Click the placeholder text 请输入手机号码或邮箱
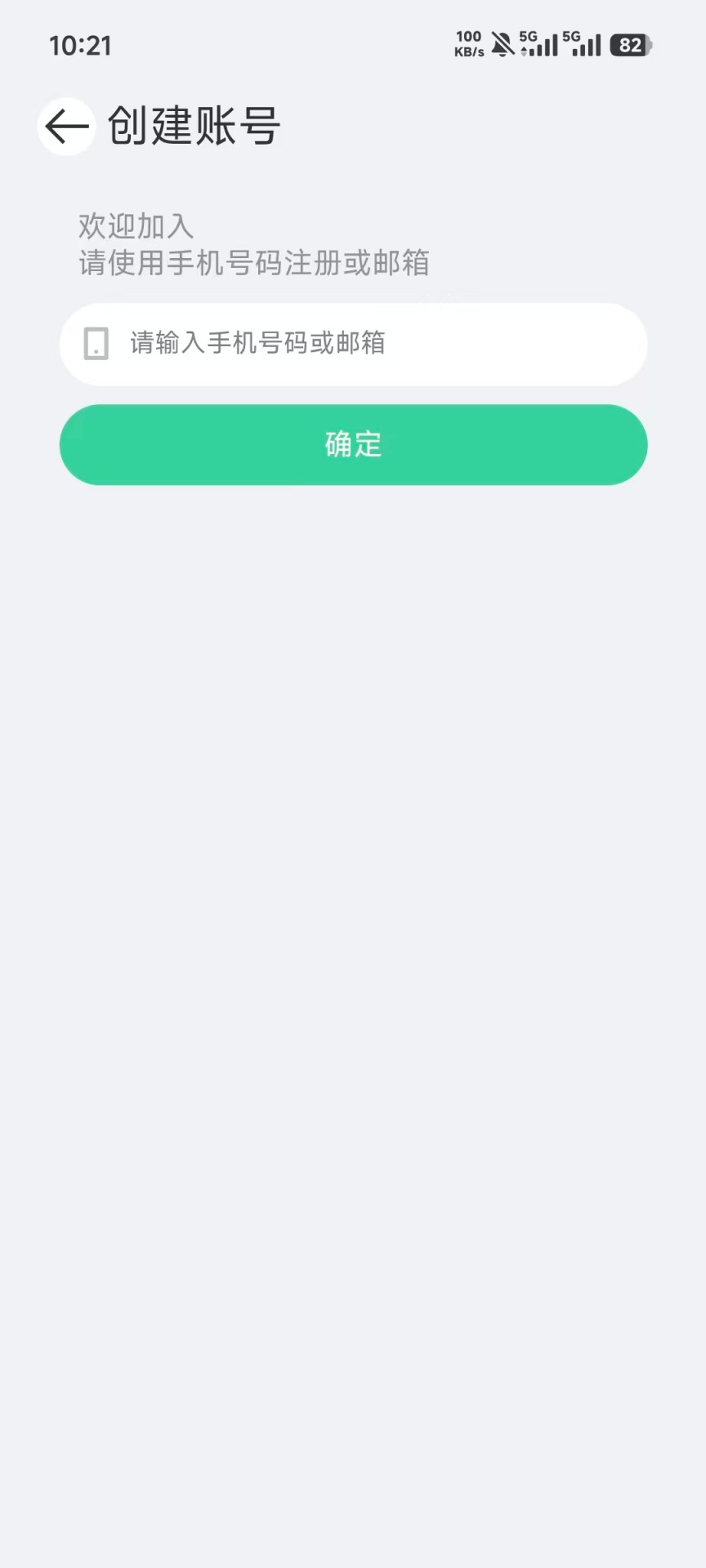This screenshot has height=1568, width=706. pyautogui.click(x=259, y=344)
